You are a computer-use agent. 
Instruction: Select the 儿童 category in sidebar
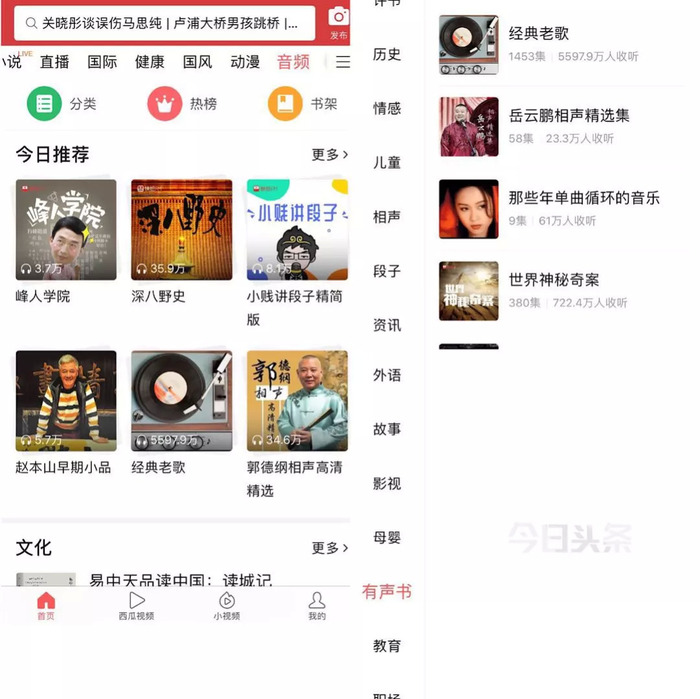coord(387,163)
